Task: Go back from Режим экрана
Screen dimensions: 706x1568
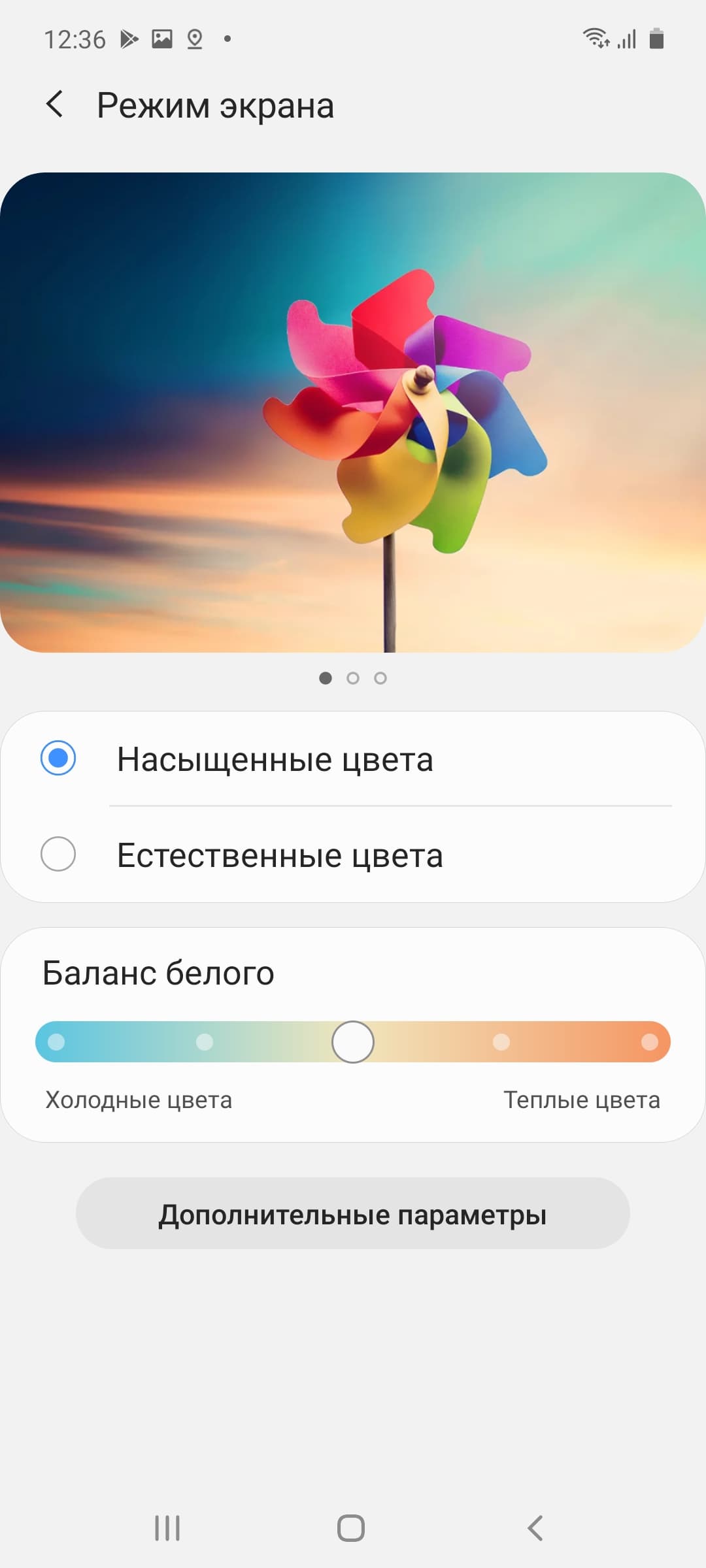Action: click(55, 105)
